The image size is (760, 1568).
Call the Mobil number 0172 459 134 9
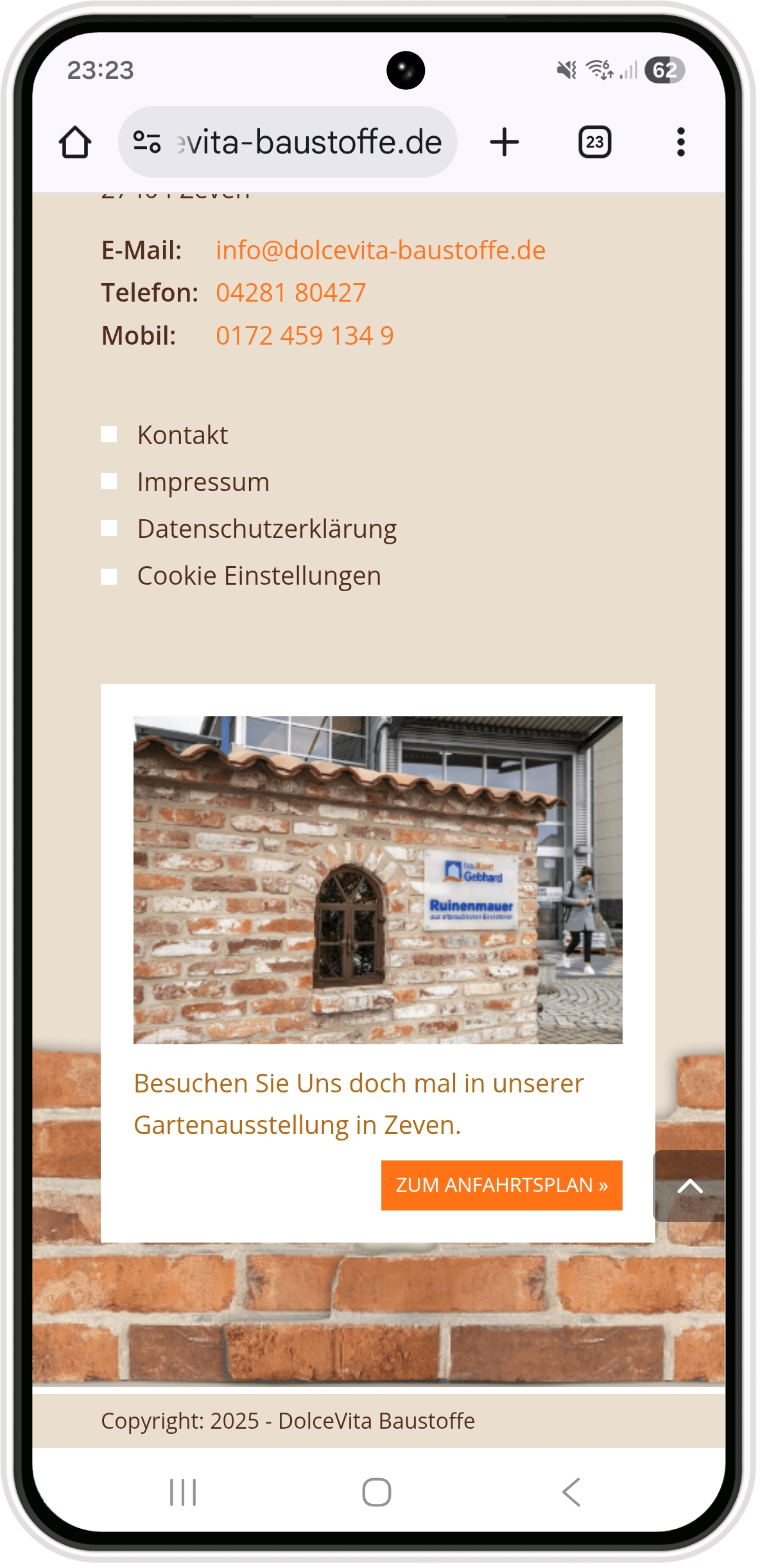pyautogui.click(x=304, y=336)
